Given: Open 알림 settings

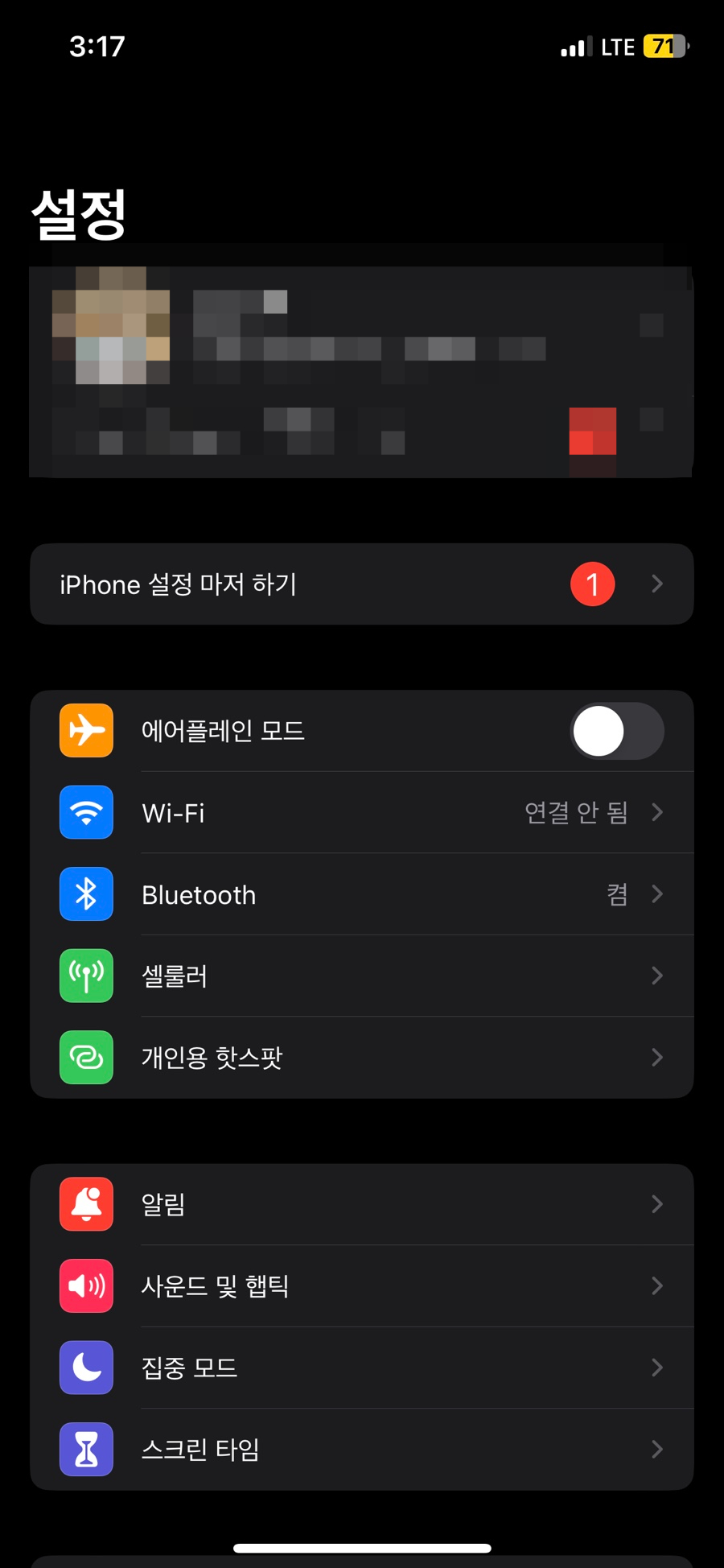Looking at the screenshot, I should (361, 1205).
